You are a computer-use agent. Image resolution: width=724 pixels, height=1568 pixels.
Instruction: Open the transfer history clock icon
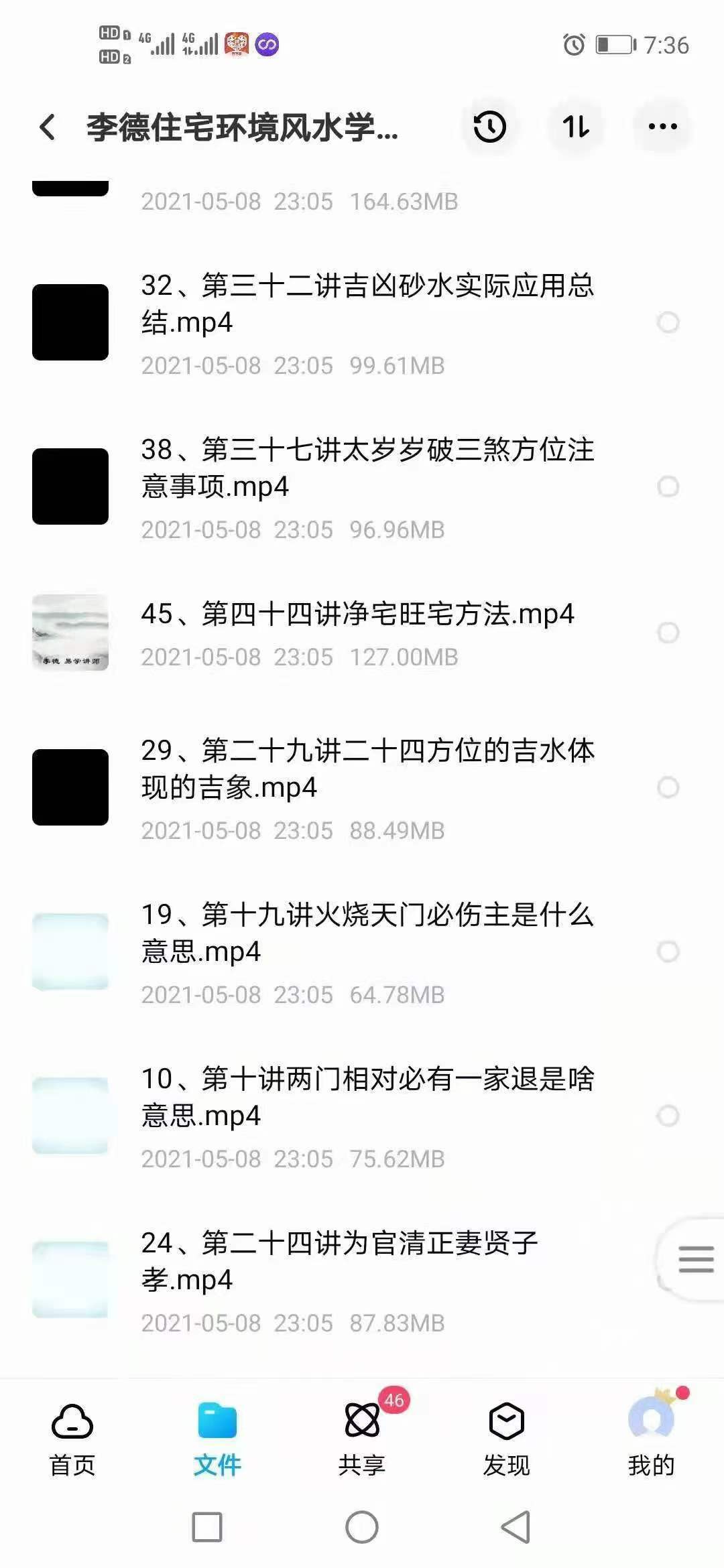coord(490,126)
